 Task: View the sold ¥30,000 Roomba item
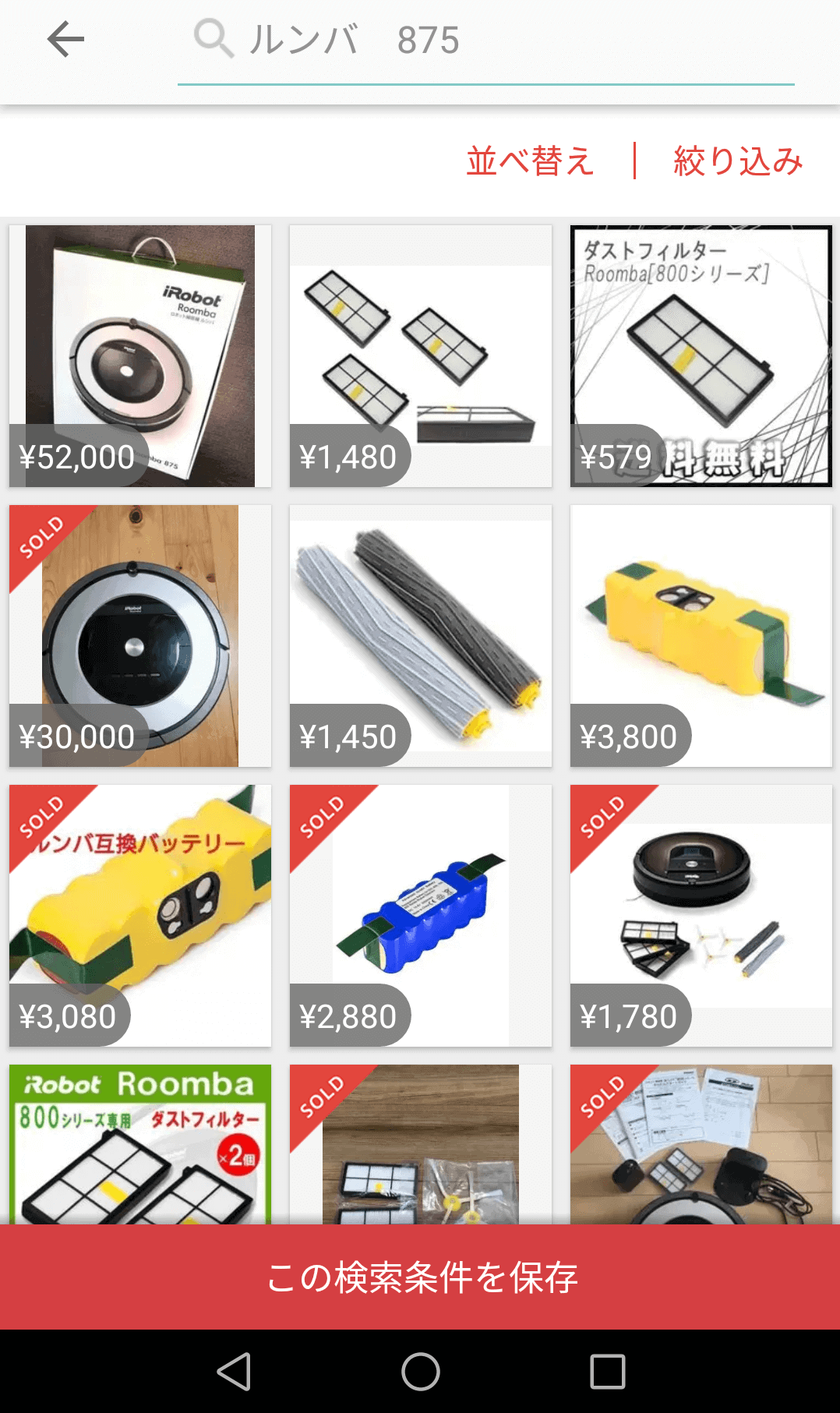tap(140, 636)
